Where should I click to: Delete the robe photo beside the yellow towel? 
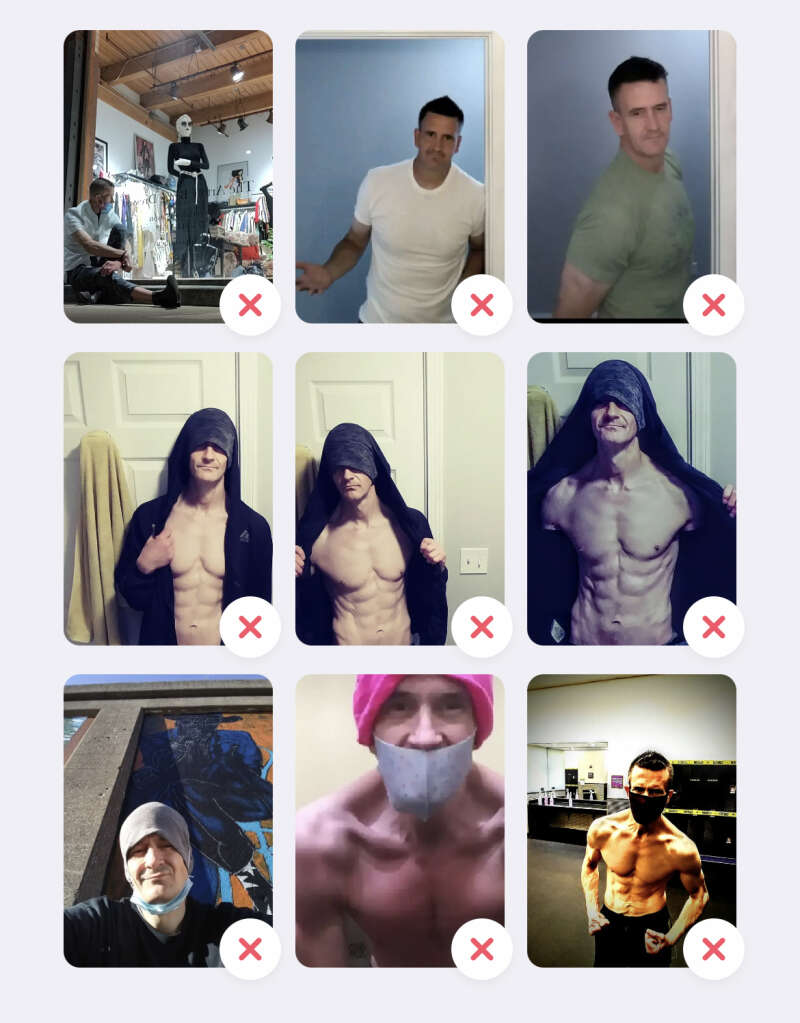[250, 627]
